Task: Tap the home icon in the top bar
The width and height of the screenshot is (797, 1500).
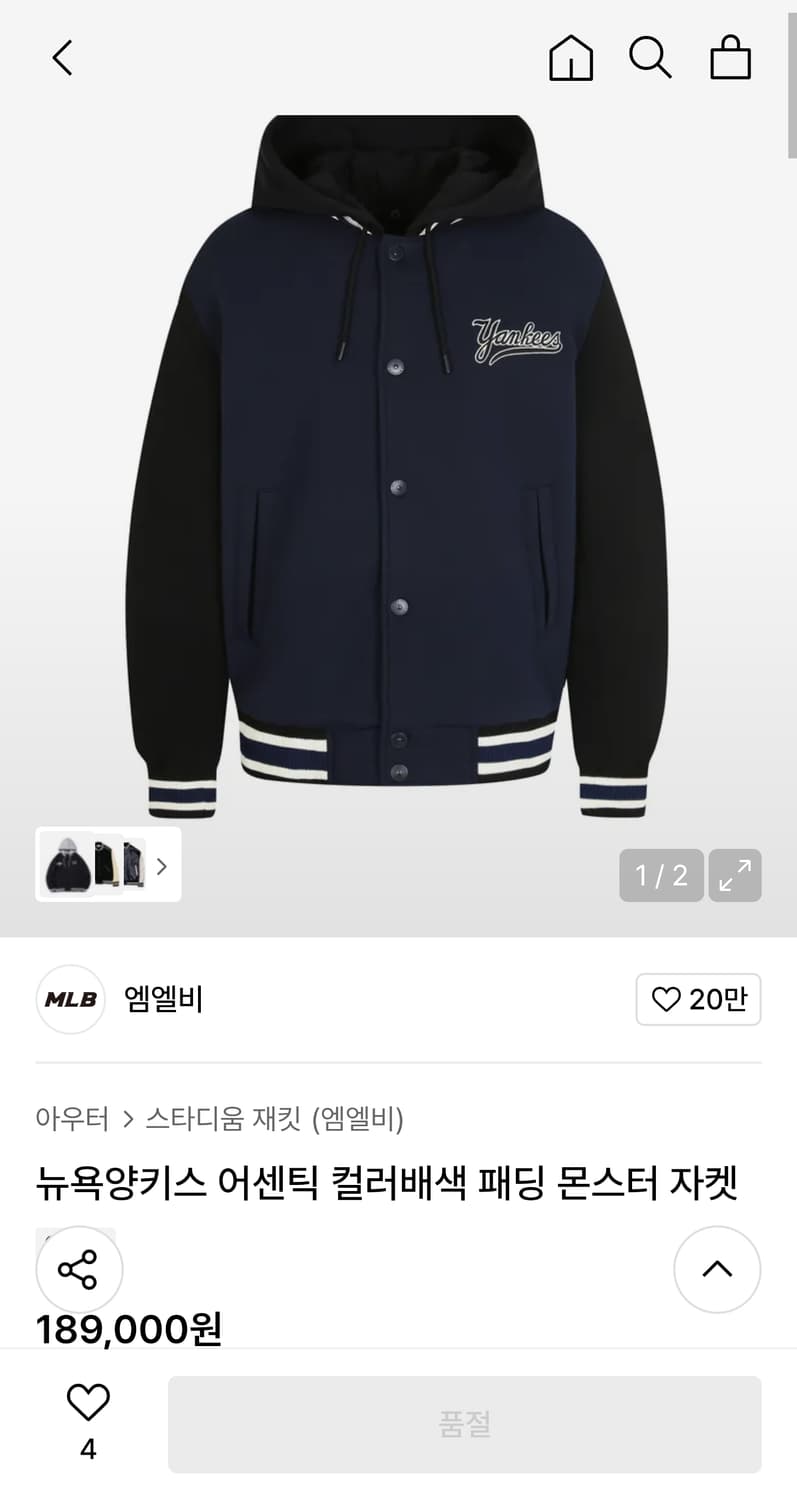Action: click(570, 57)
